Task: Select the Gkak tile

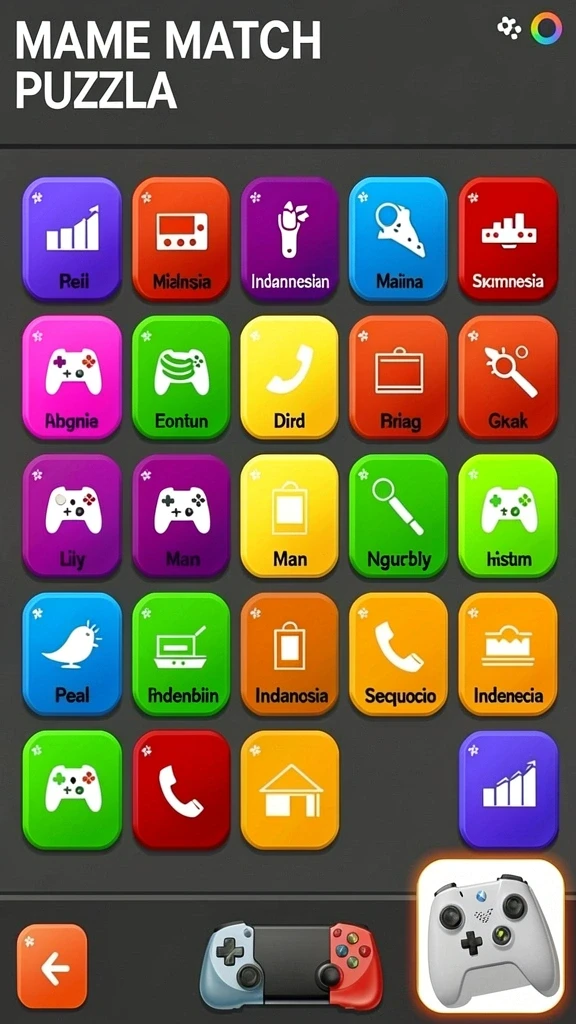Action: tap(508, 377)
